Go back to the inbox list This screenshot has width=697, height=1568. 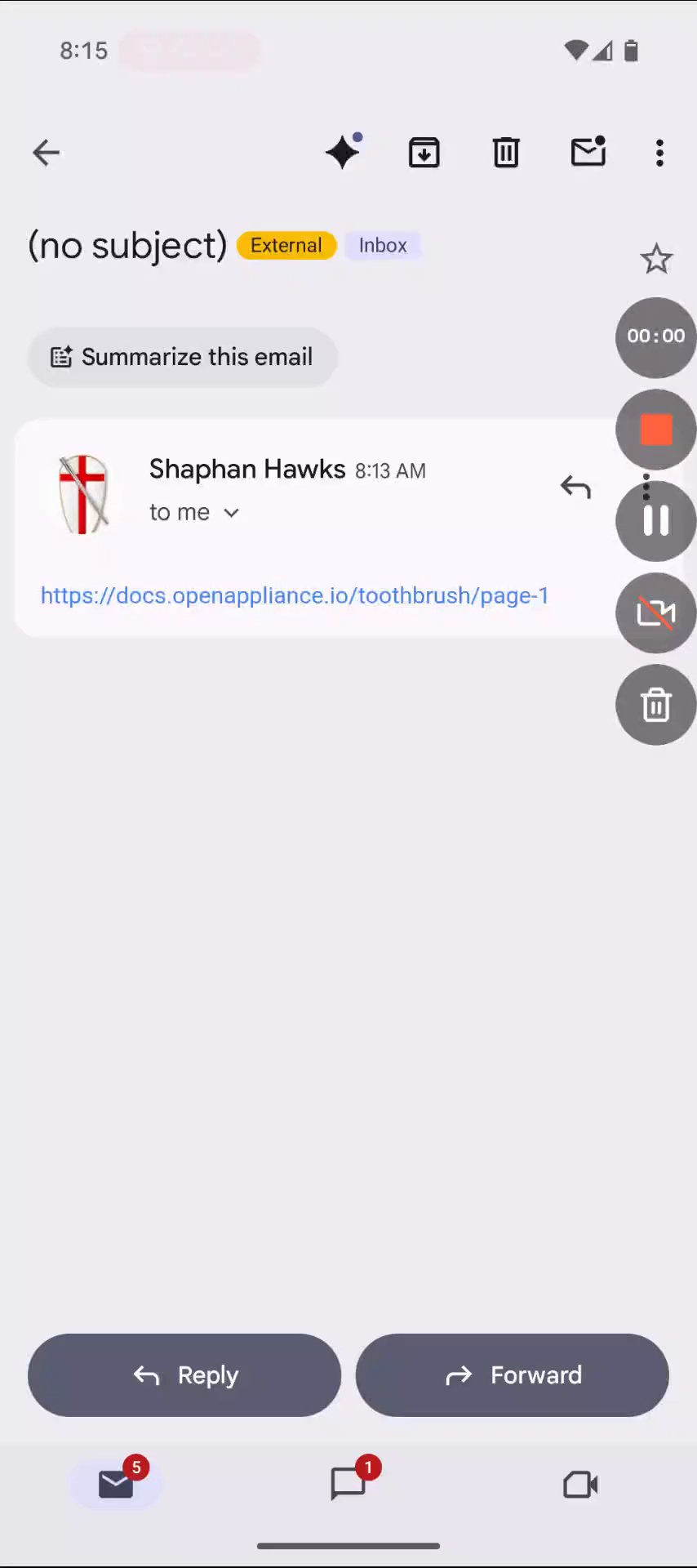pos(46,153)
